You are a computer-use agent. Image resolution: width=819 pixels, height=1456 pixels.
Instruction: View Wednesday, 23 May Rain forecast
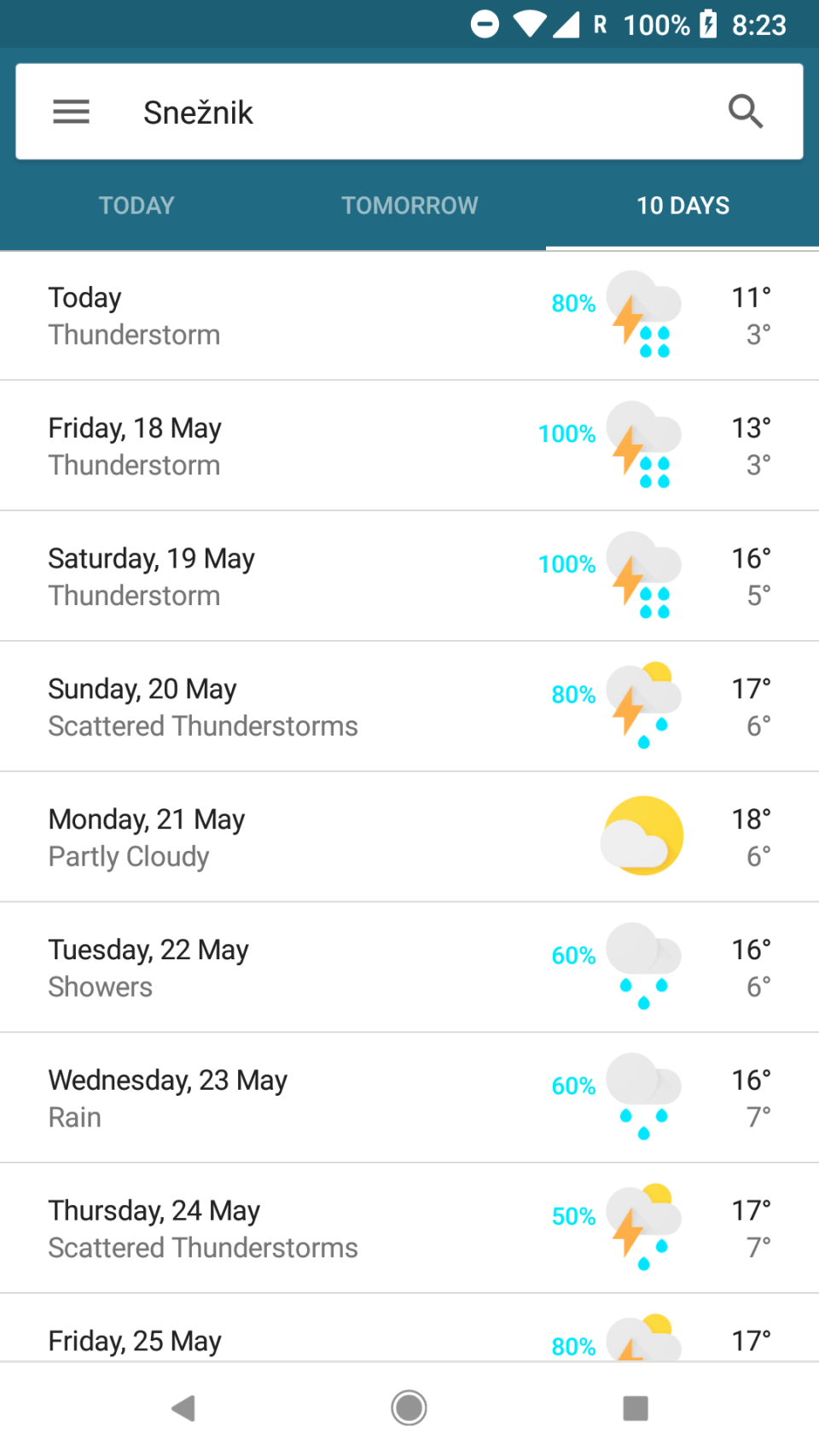tap(409, 1098)
